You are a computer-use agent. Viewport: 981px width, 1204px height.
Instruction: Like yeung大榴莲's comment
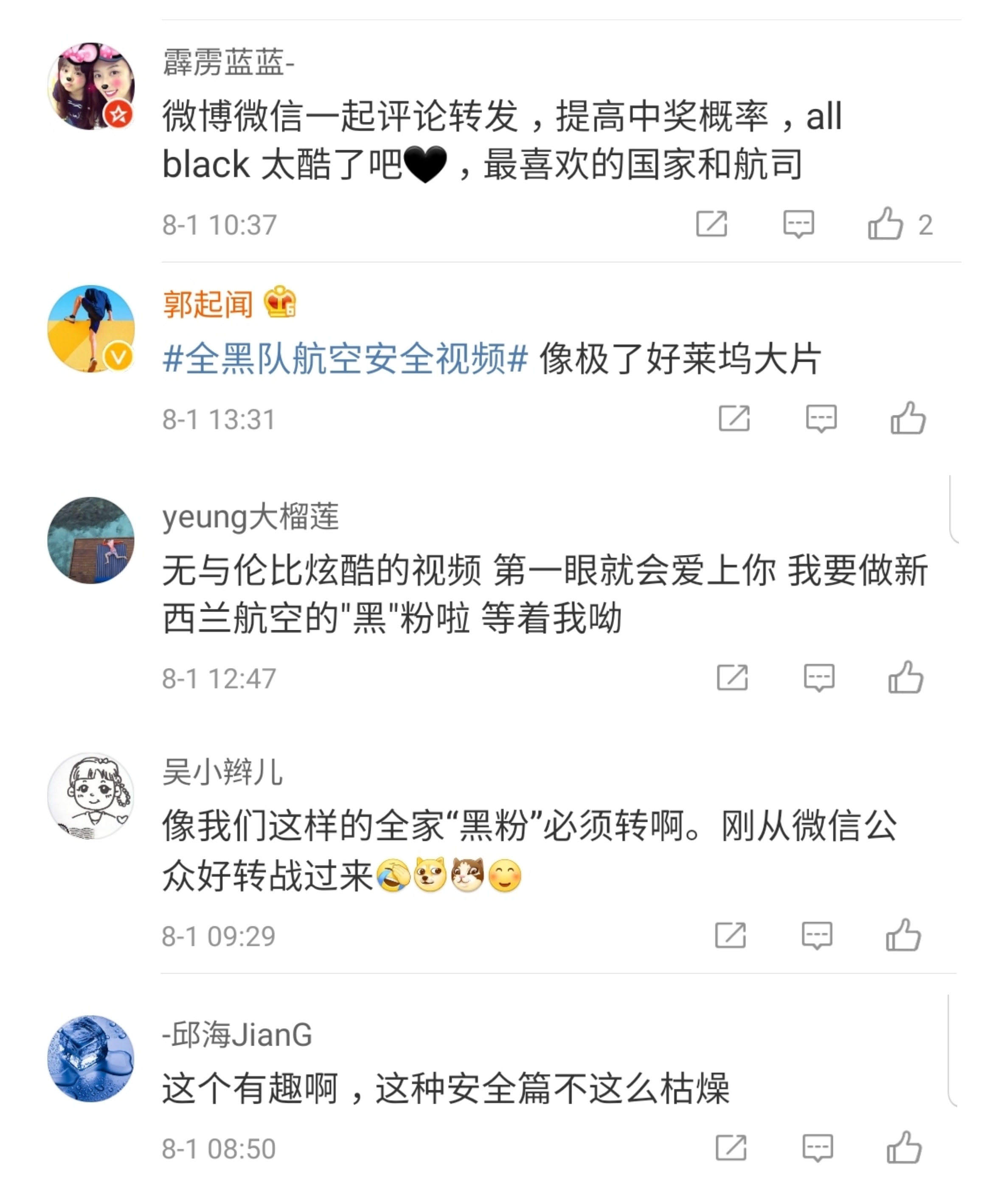905,678
